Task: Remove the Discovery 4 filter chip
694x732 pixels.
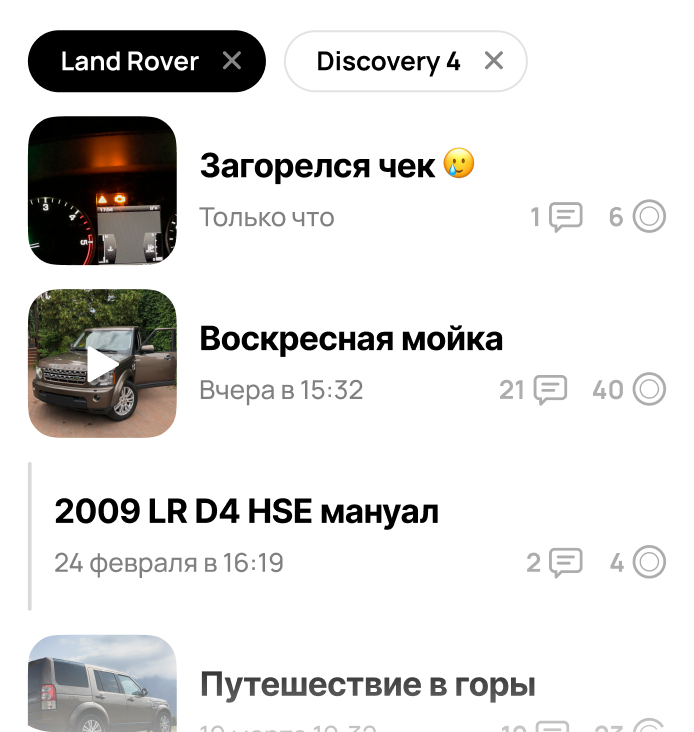Action: click(493, 62)
